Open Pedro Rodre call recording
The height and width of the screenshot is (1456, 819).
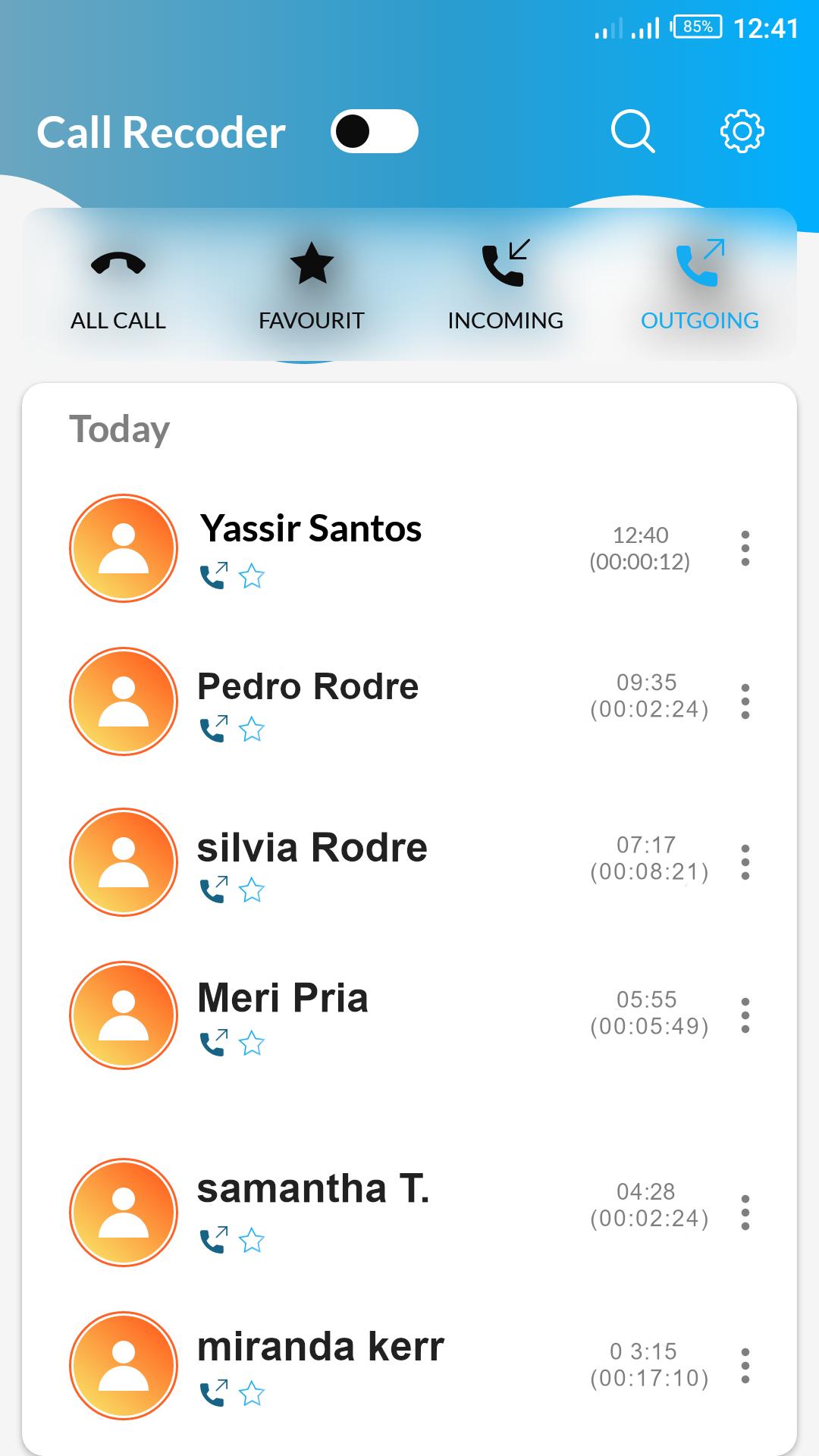409,701
